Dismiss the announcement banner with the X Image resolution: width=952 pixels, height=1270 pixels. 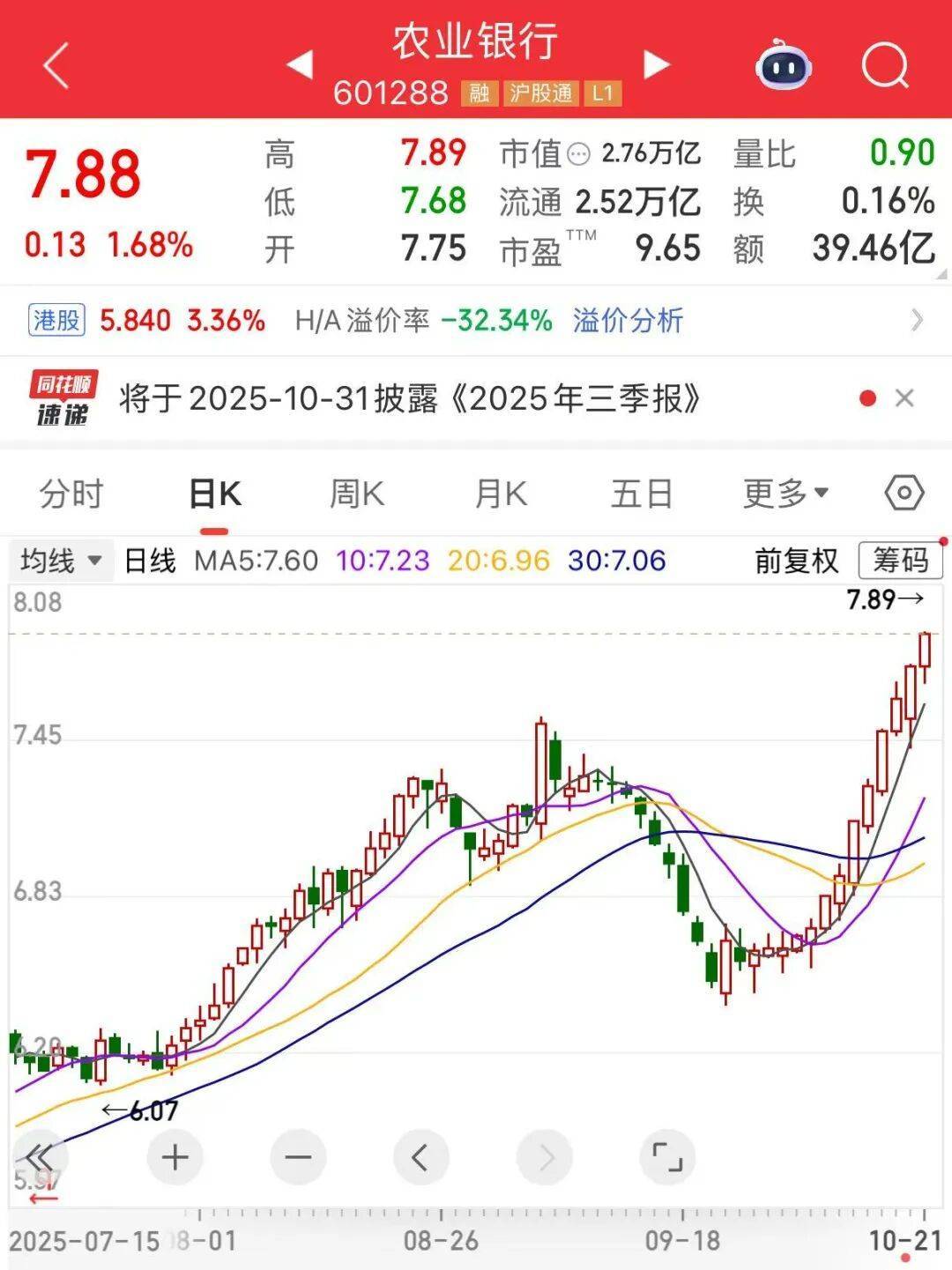(x=904, y=397)
